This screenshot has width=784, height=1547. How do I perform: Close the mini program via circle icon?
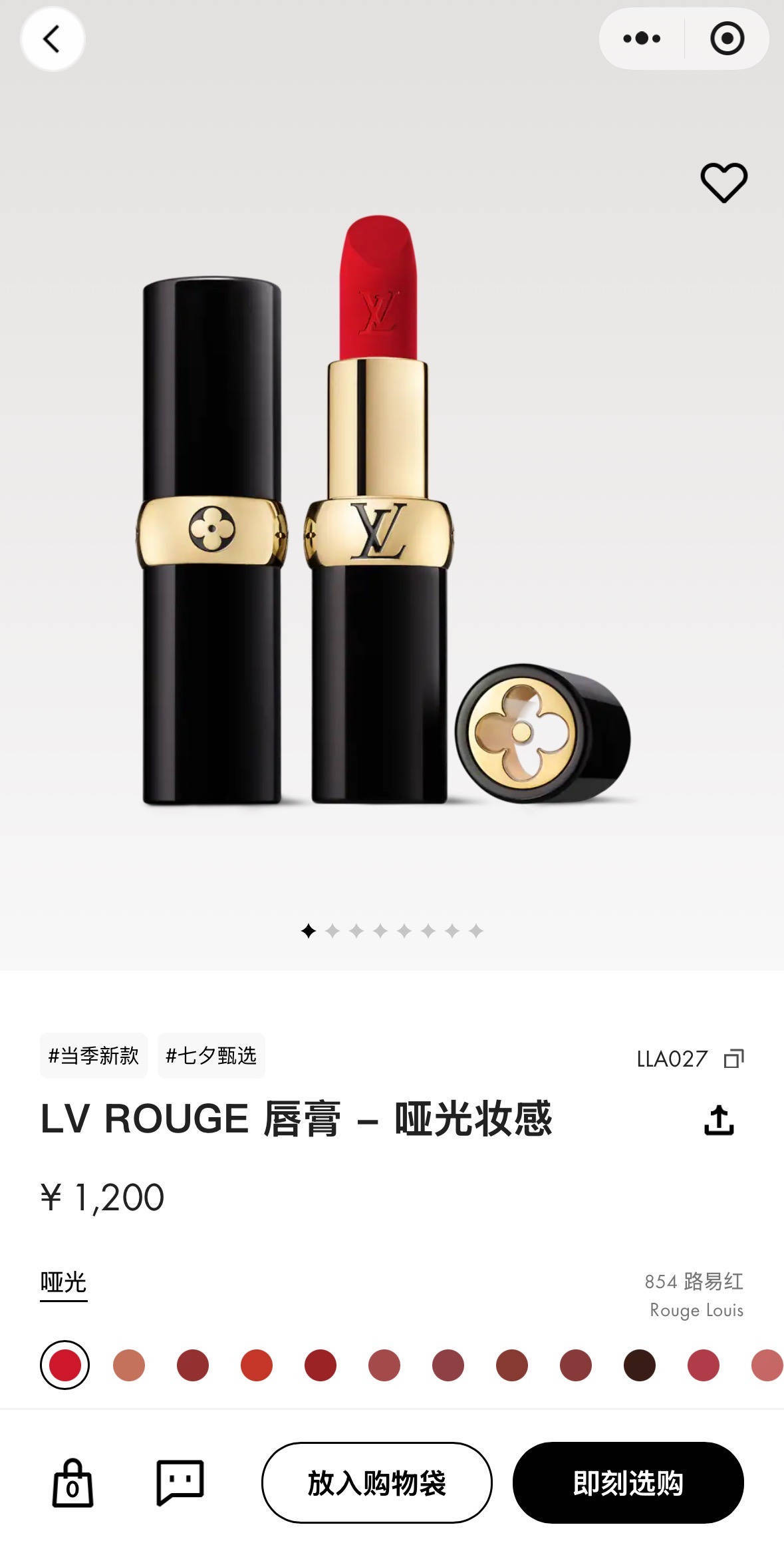point(727,39)
